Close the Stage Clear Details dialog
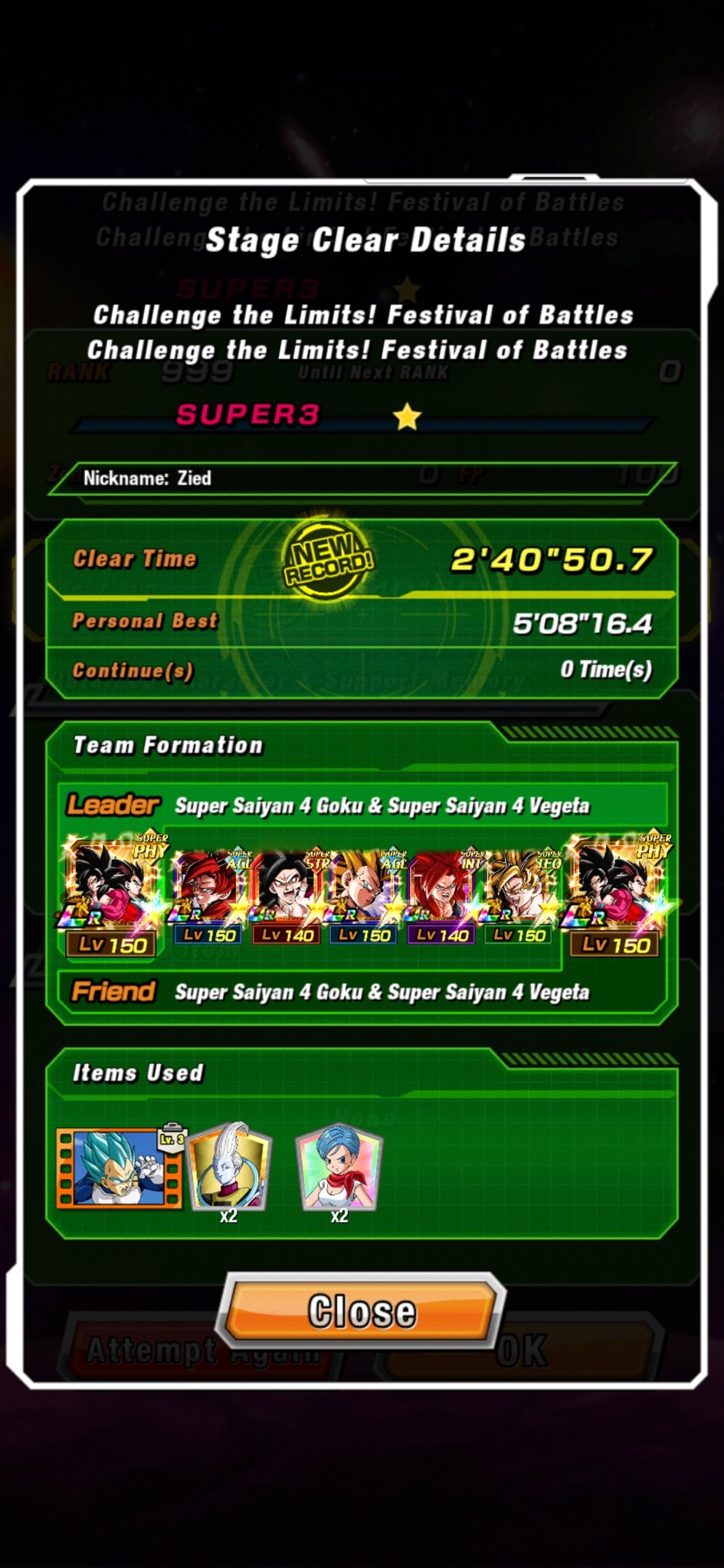The height and width of the screenshot is (1568, 724). click(362, 1311)
